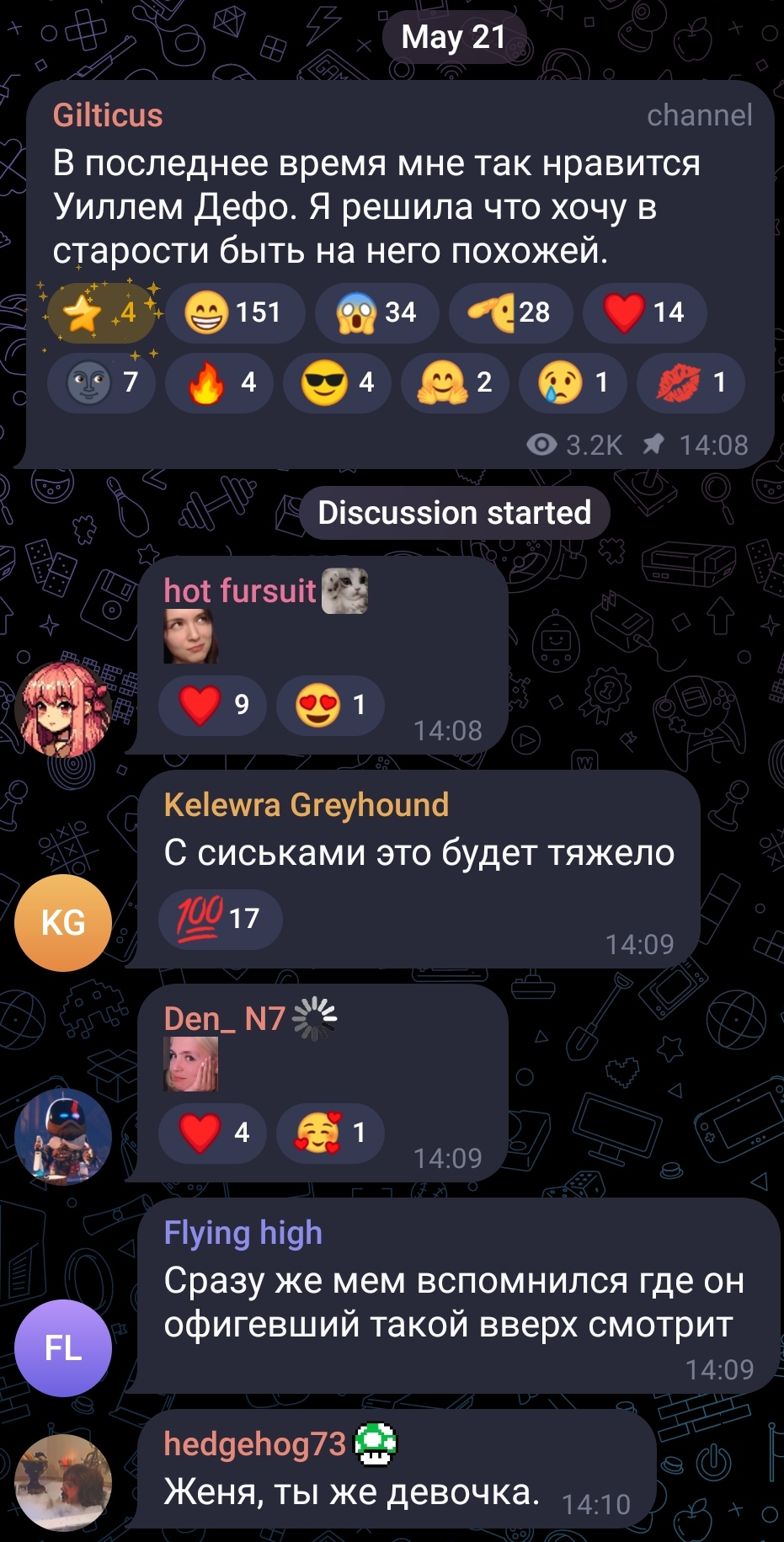Open Kelewra Greyhound's KG avatar

tap(63, 922)
